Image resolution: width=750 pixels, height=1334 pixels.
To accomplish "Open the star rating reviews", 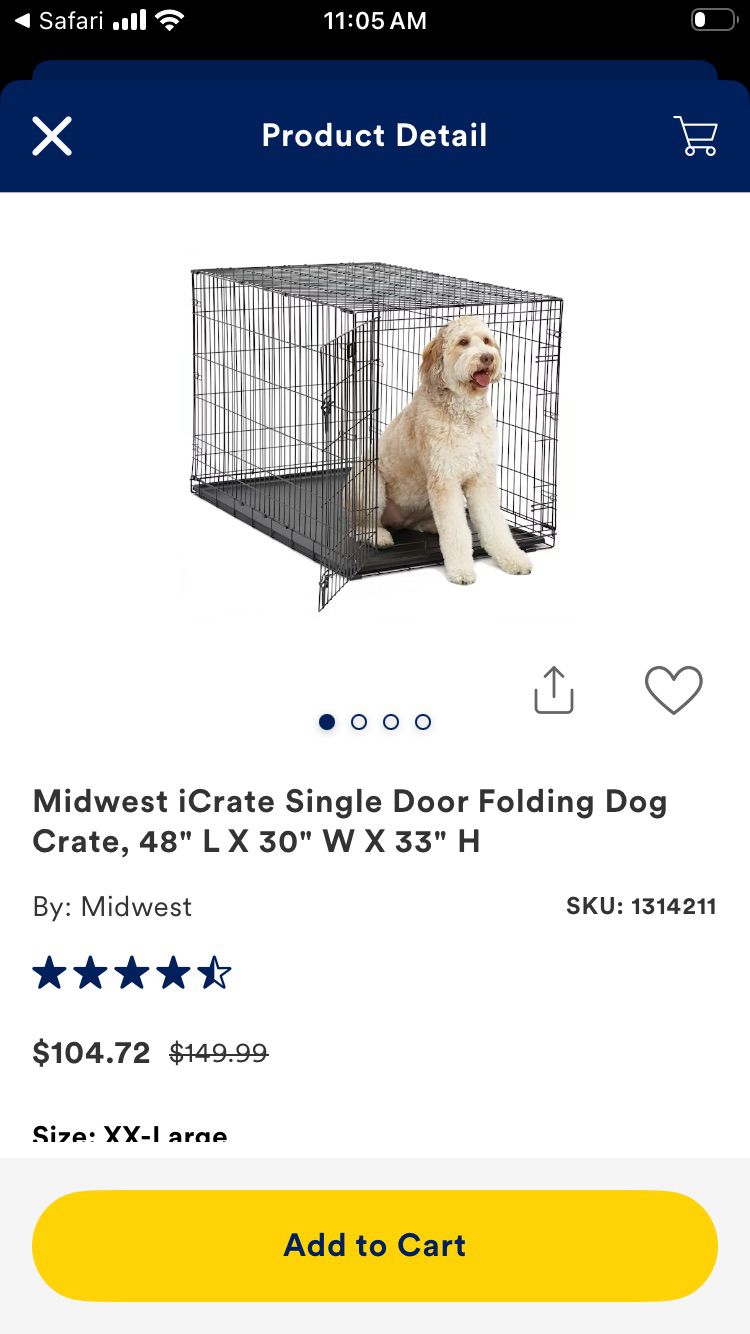I will coord(132,973).
